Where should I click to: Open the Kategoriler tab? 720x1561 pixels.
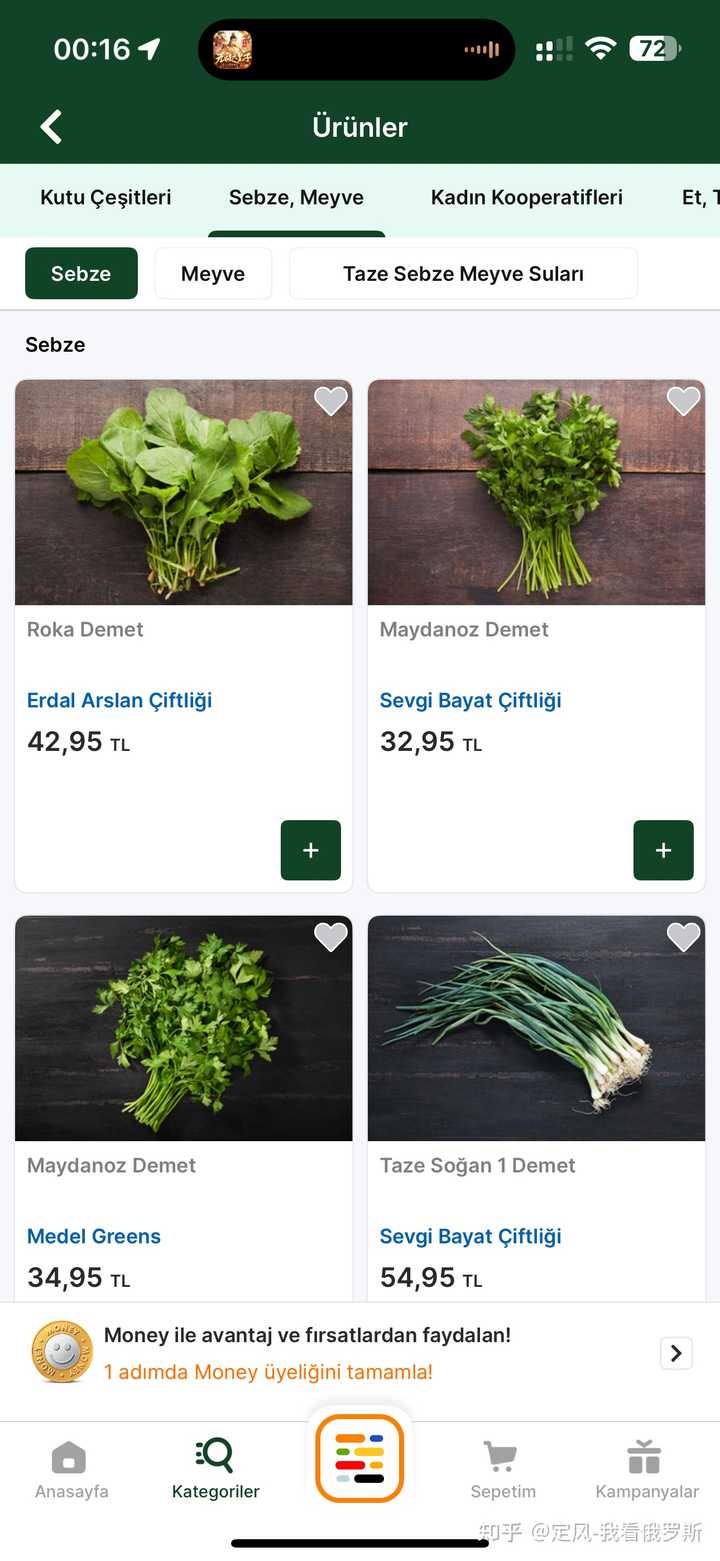[215, 1469]
